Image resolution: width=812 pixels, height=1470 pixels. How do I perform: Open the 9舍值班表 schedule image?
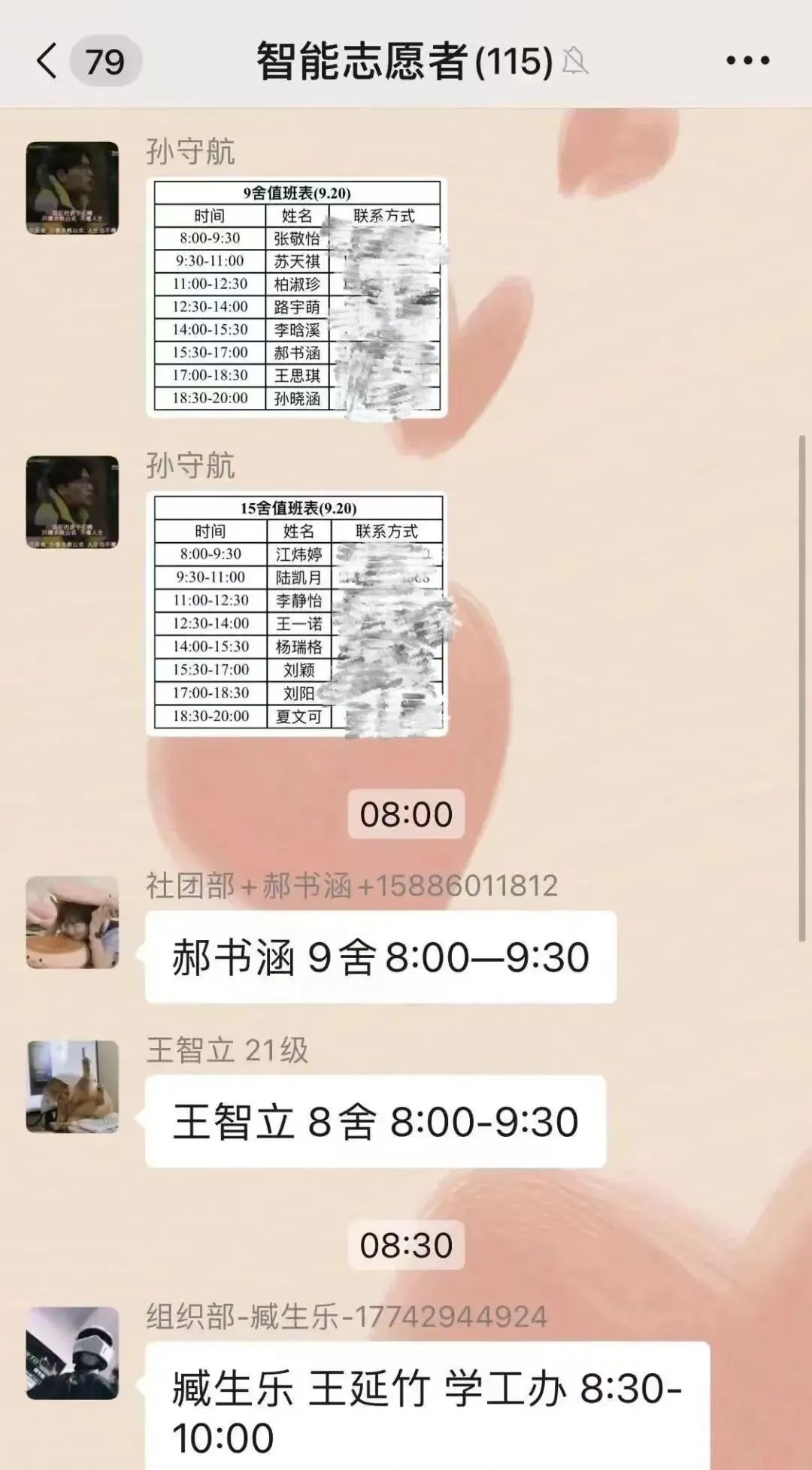pyautogui.click(x=297, y=297)
